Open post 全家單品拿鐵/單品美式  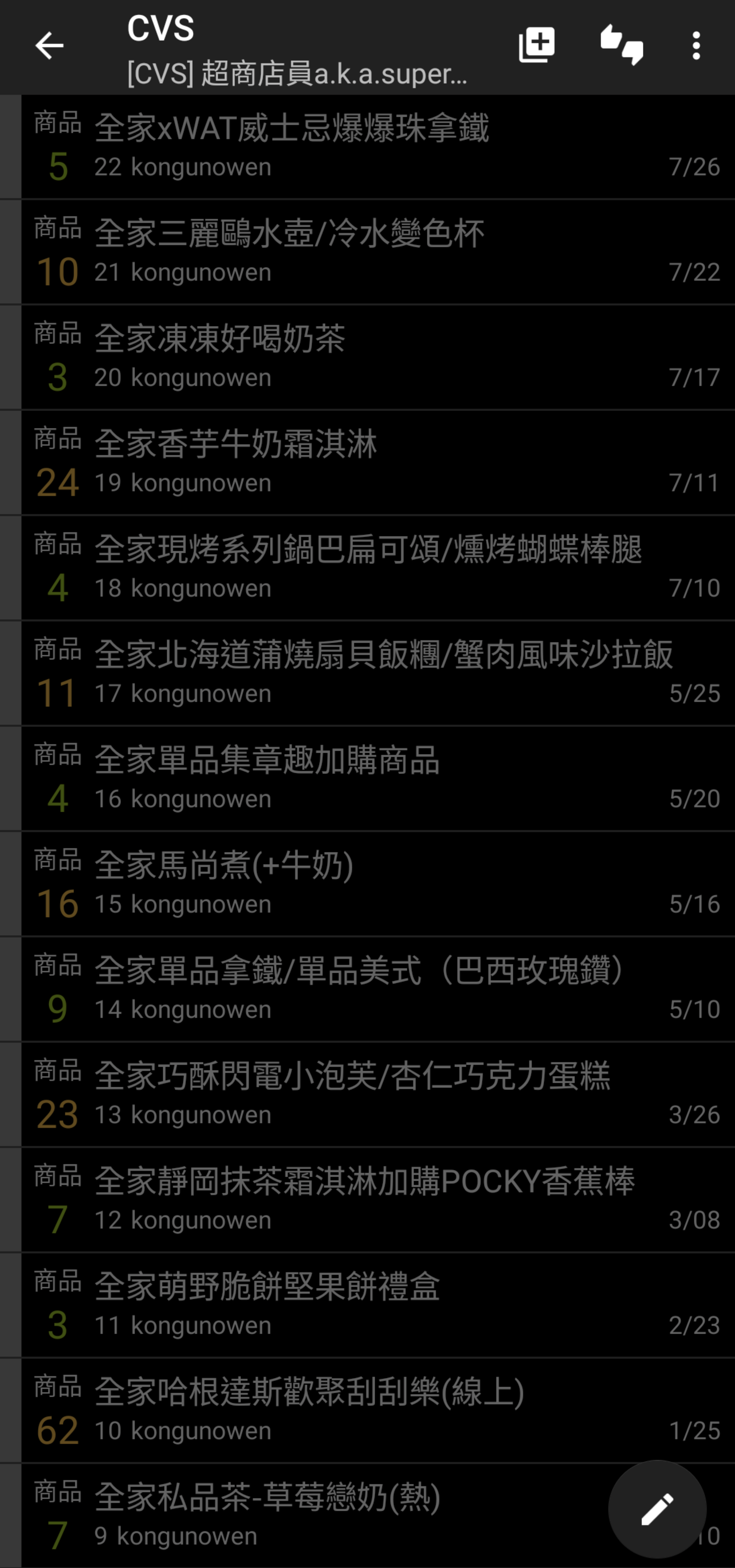[x=377, y=989]
